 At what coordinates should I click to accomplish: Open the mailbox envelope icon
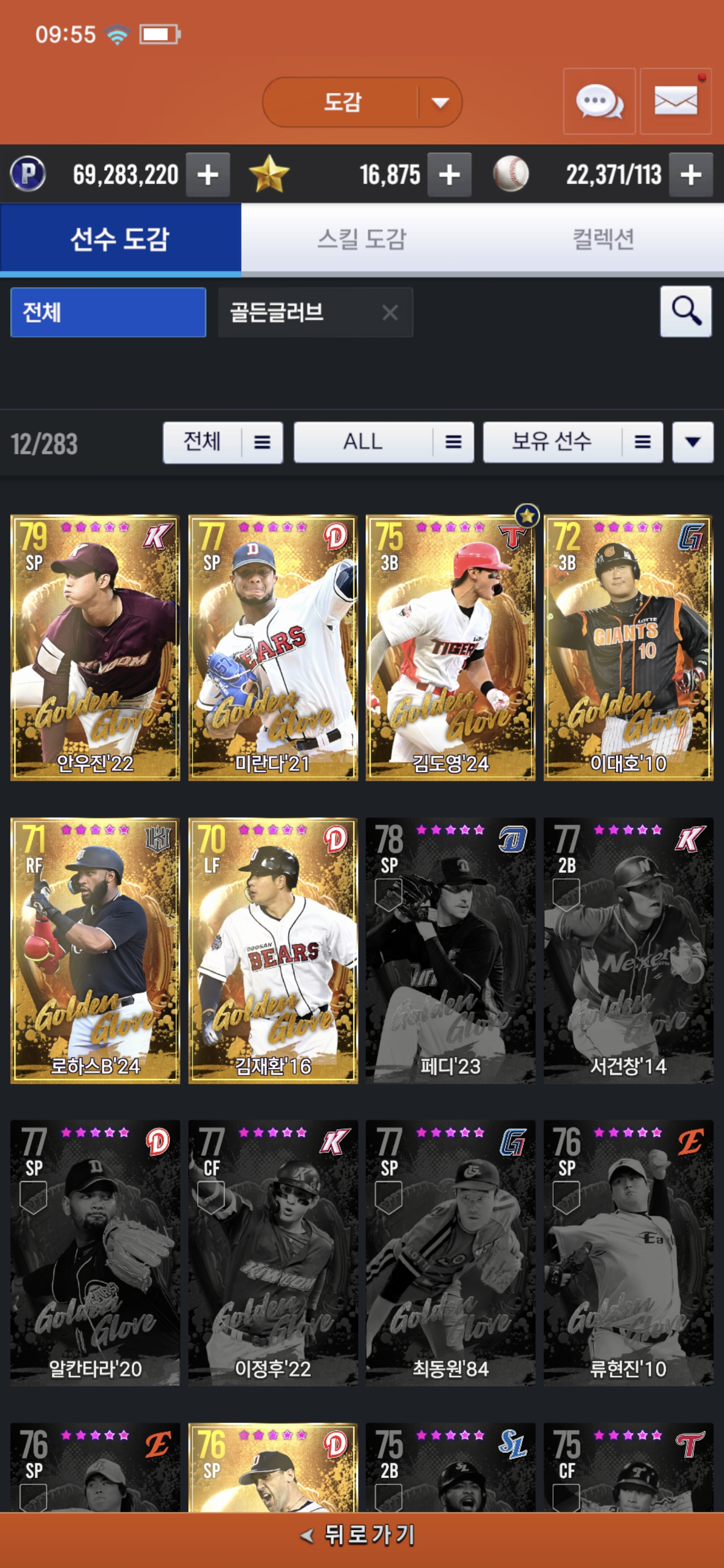(675, 101)
